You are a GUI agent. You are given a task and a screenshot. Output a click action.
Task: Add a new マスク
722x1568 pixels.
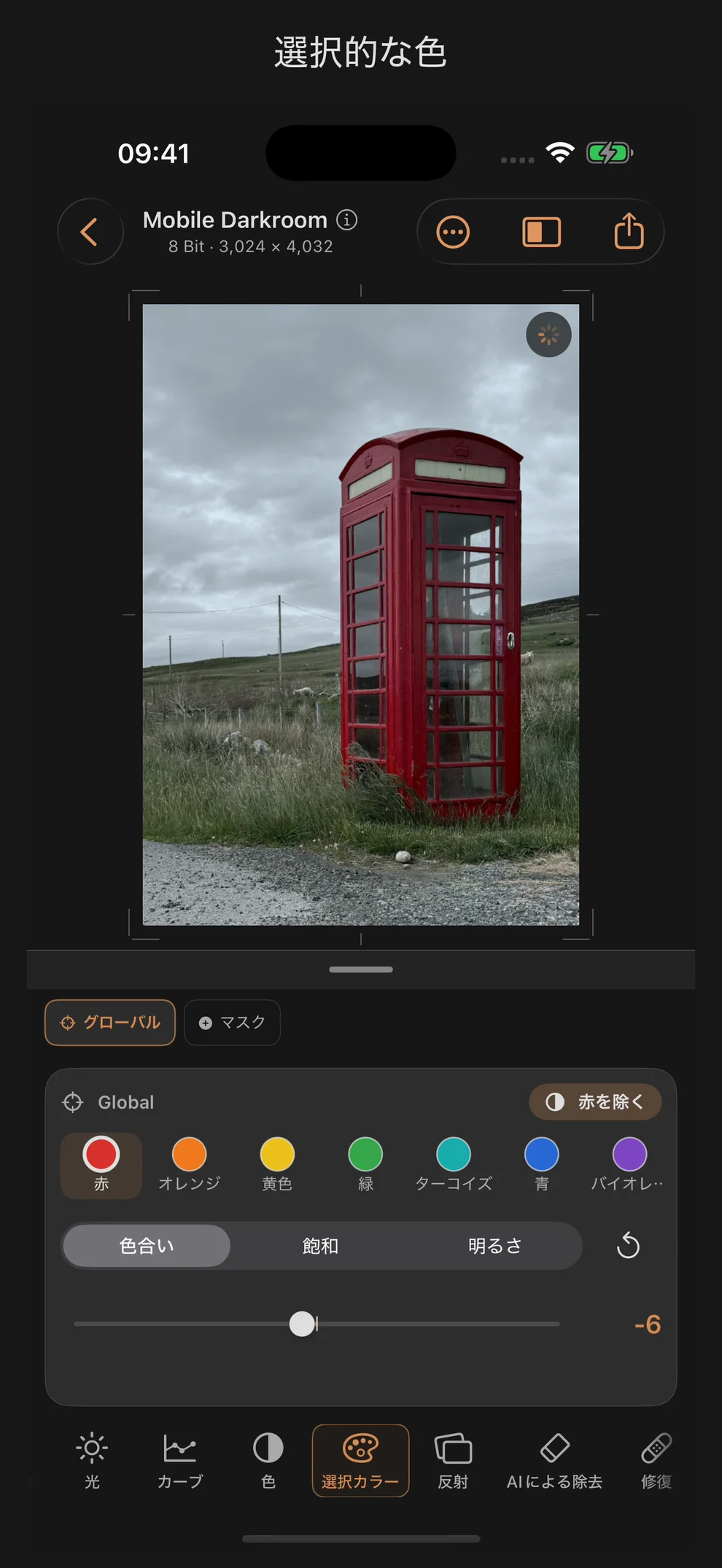pos(232,1023)
